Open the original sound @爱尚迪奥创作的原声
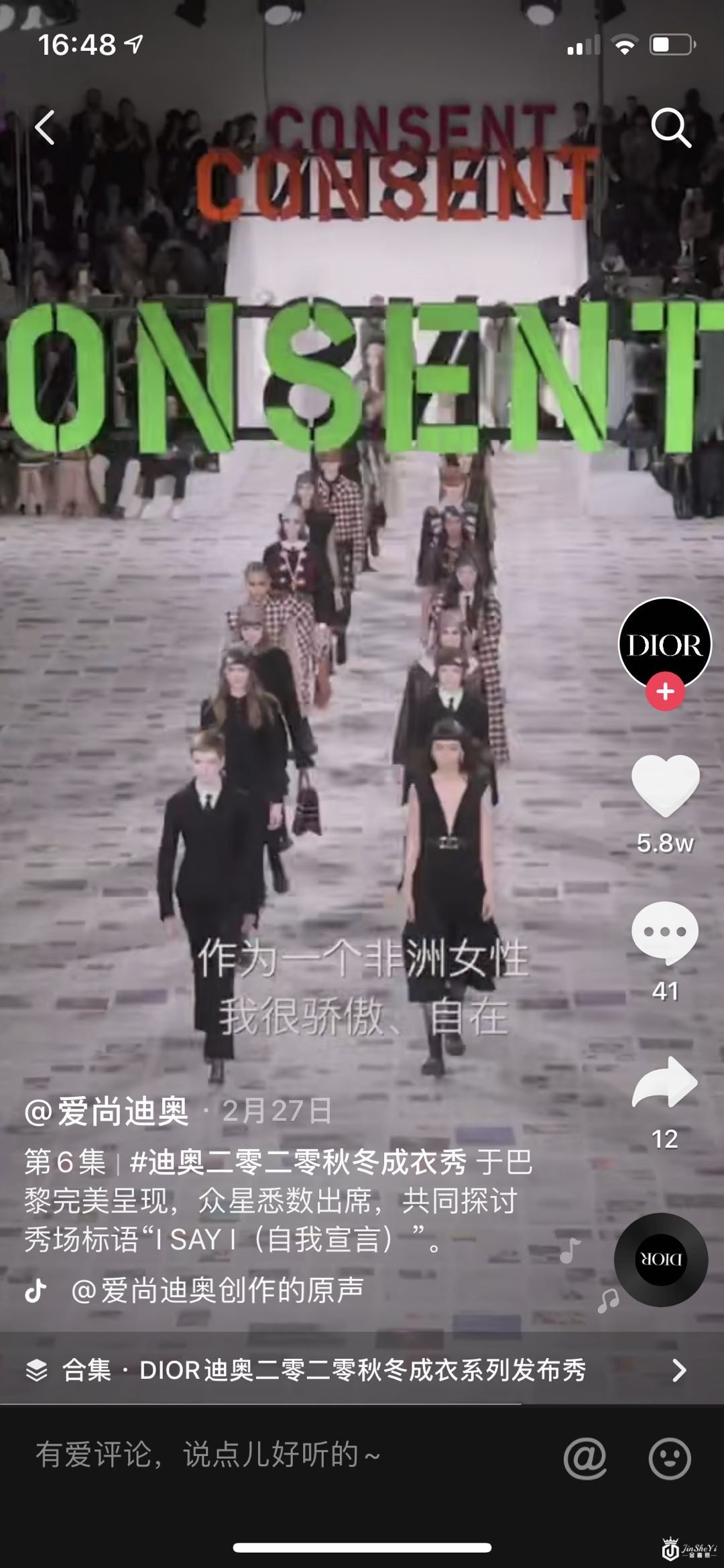Image resolution: width=724 pixels, height=1568 pixels. 217,1290
